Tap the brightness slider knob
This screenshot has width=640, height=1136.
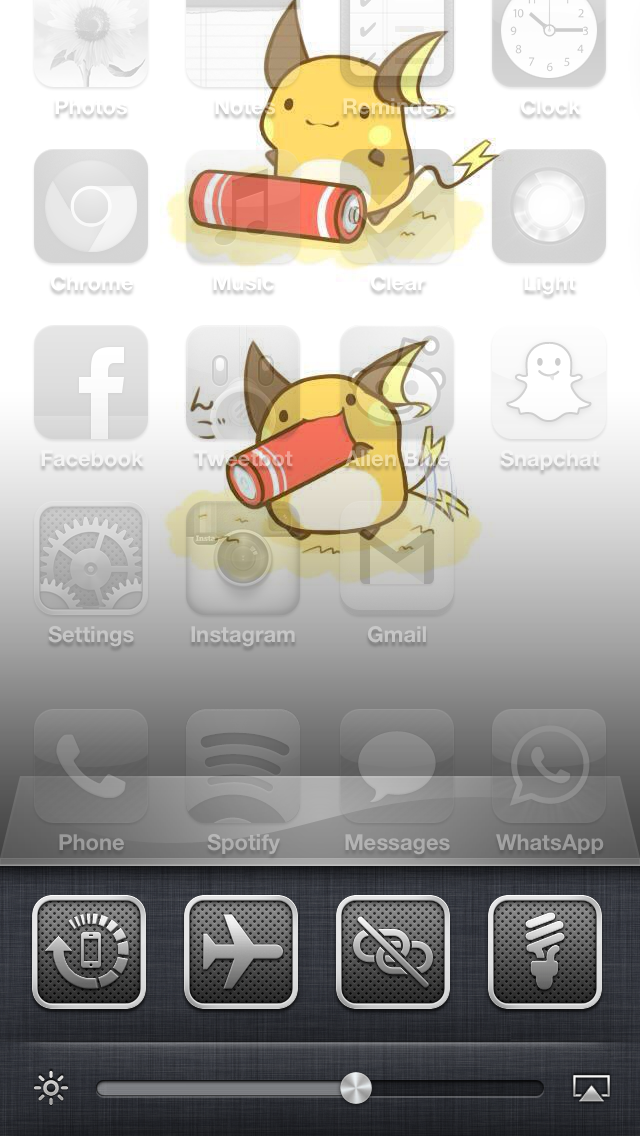tap(356, 1088)
